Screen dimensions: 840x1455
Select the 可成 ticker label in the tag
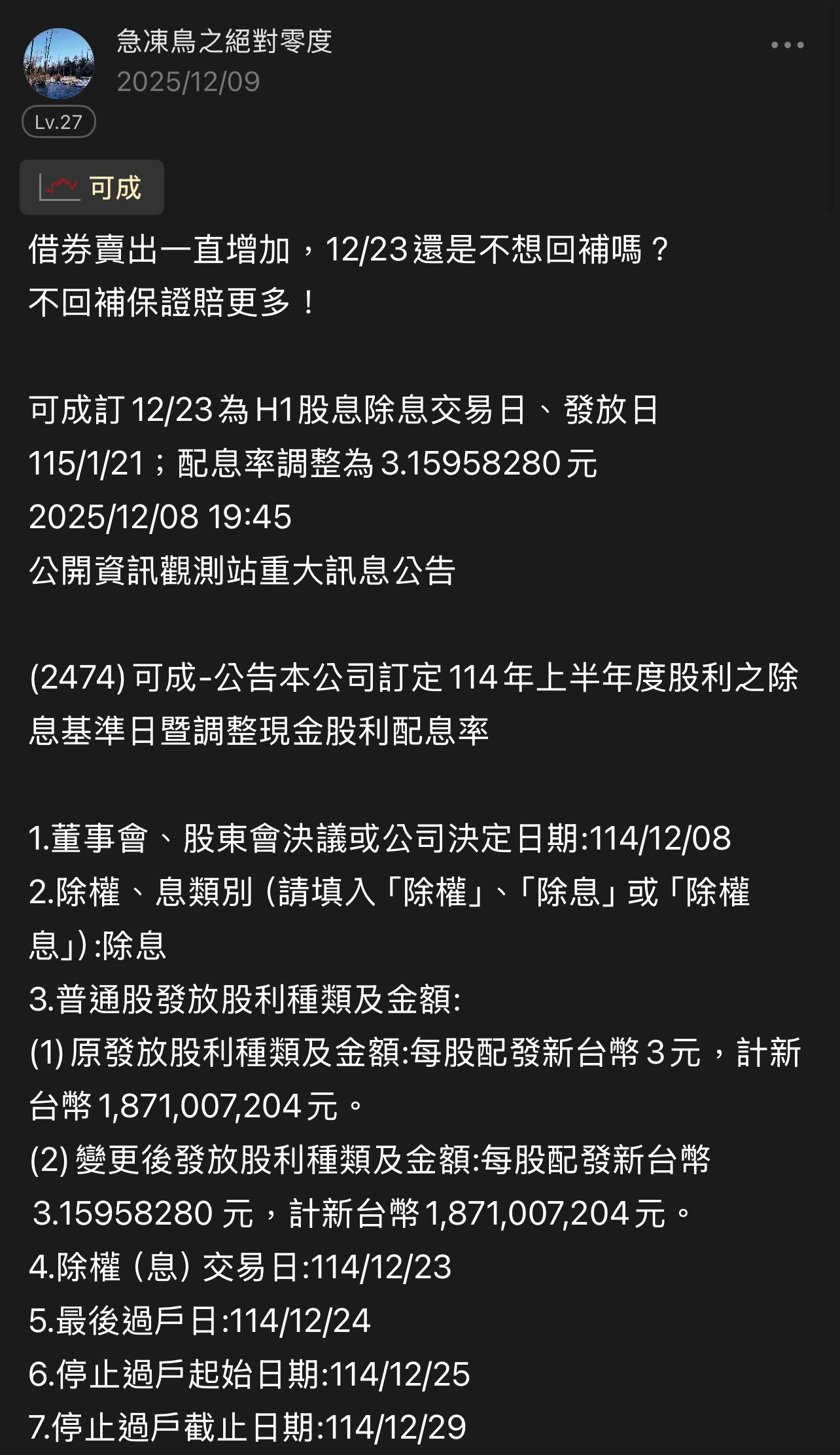pos(116,188)
